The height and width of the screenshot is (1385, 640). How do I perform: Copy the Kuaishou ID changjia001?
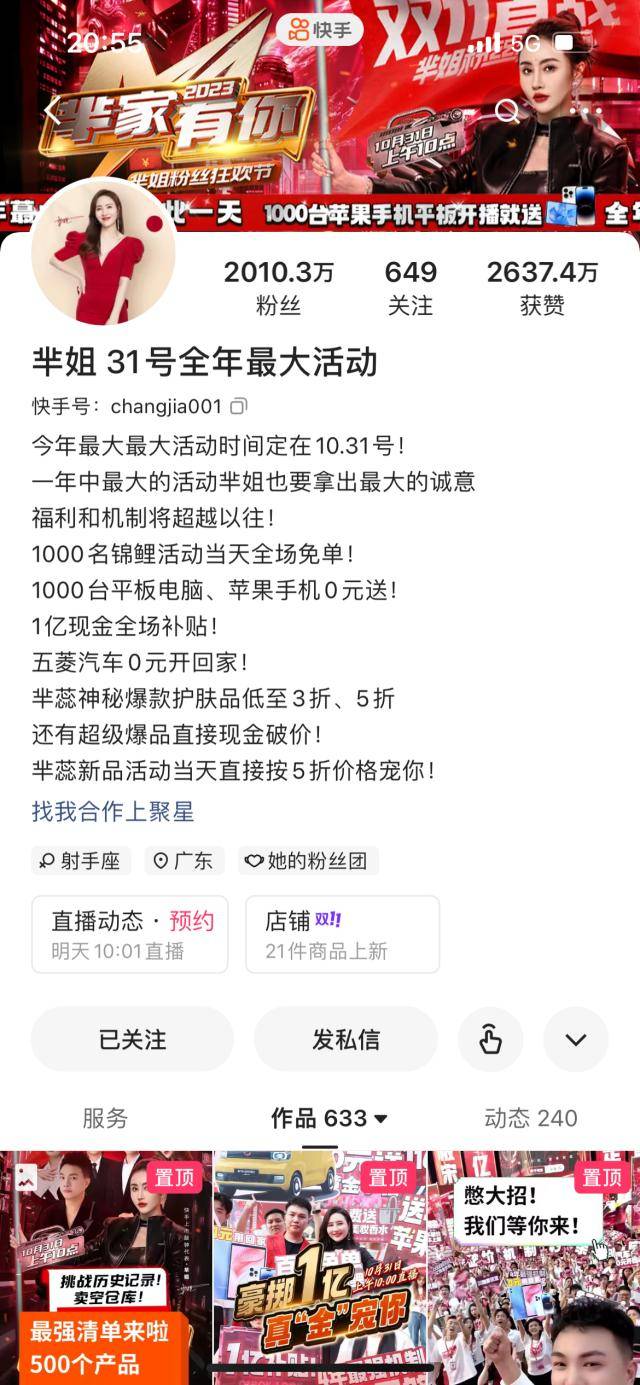pyautogui.click(x=239, y=406)
